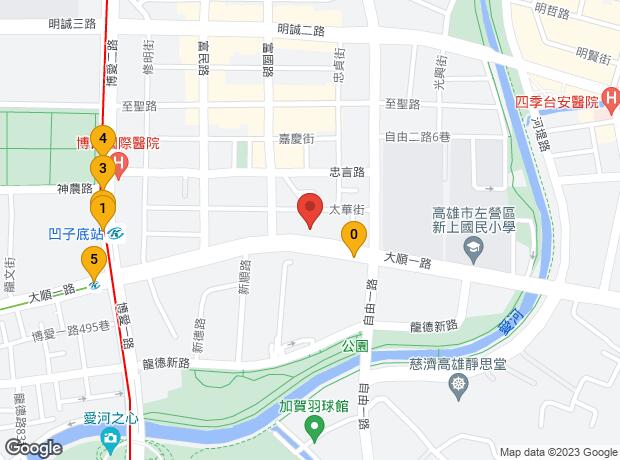Select the yellow marker numbered 3

pos(102,168)
